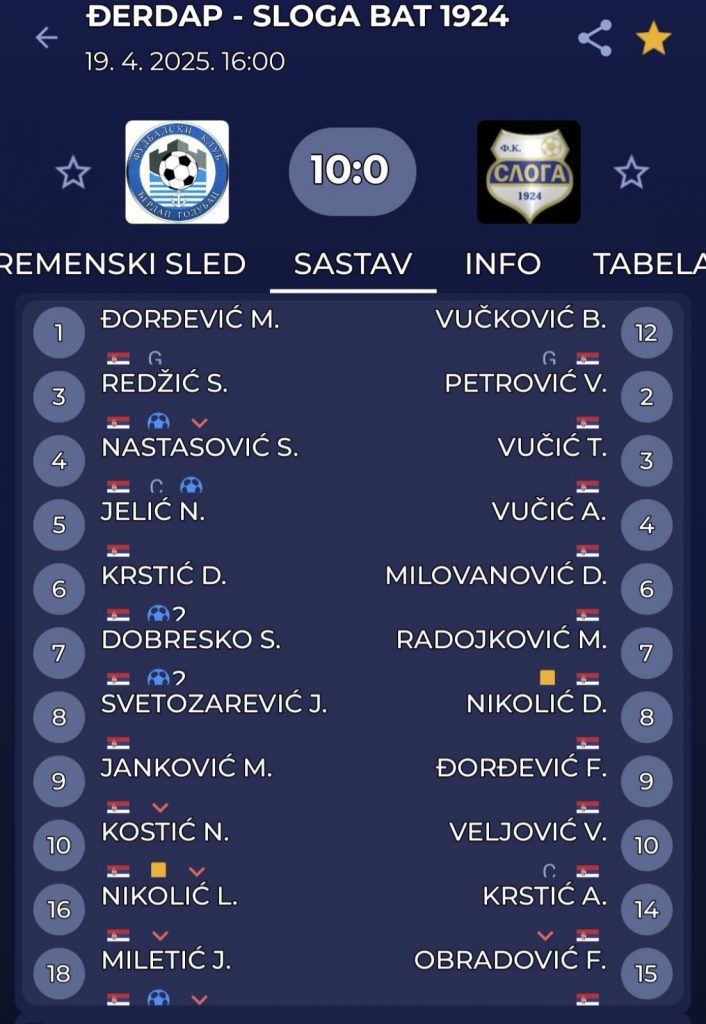The height and width of the screenshot is (1024, 706).
Task: Favorite the Sloga Bat 1924 team star
Action: [631, 172]
